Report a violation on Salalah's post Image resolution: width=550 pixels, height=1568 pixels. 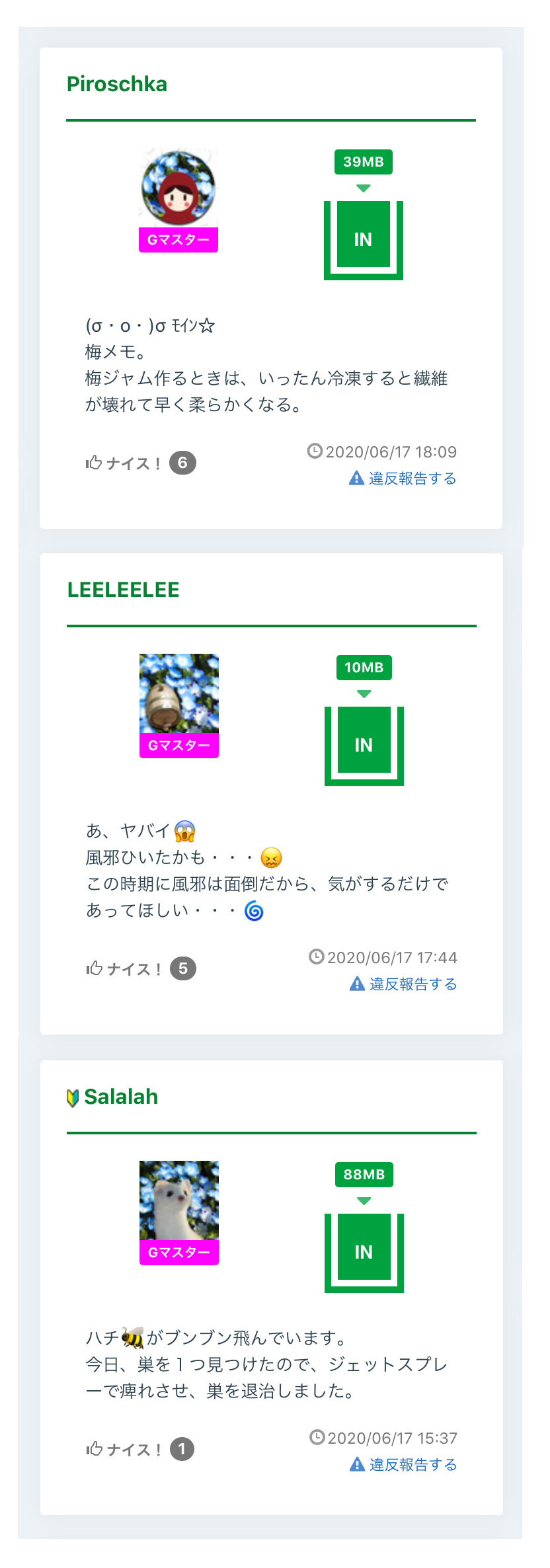coord(403,1464)
